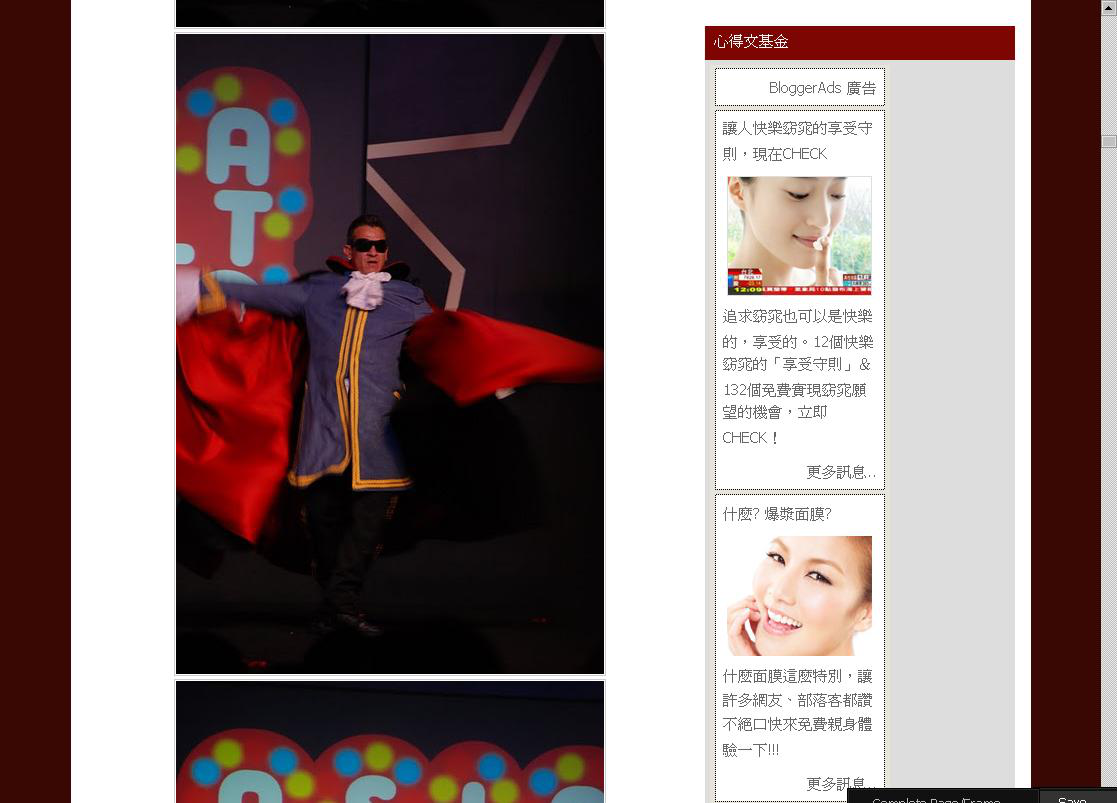Tap the Save button
Viewport: 1117px width, 803px height.
tap(1071, 798)
